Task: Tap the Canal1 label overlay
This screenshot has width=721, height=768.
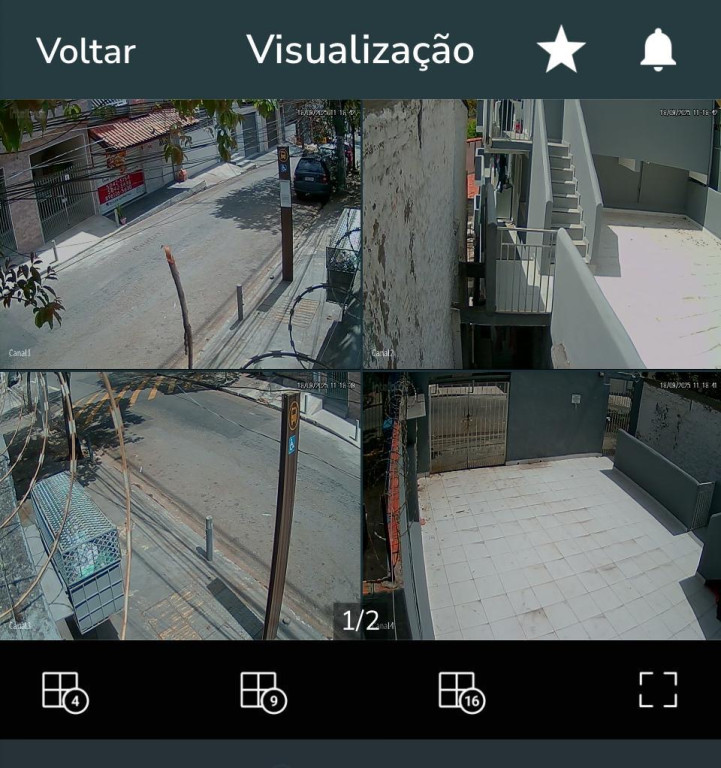Action: tap(20, 352)
